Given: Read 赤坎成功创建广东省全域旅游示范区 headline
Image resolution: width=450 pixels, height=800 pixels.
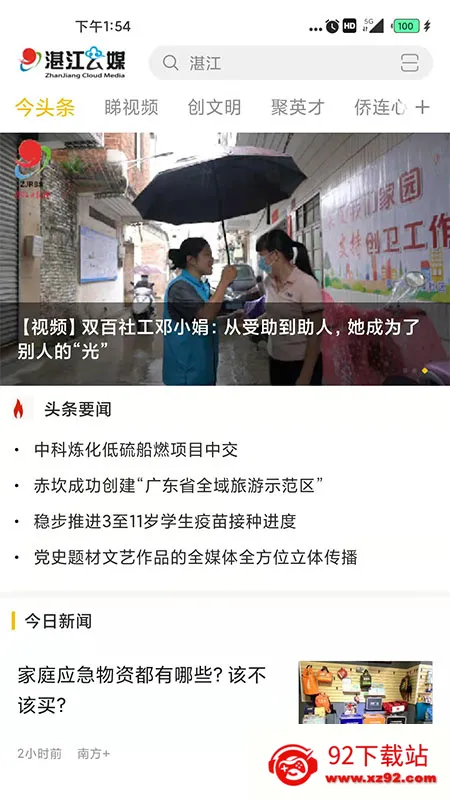Looking at the screenshot, I should (179, 485).
